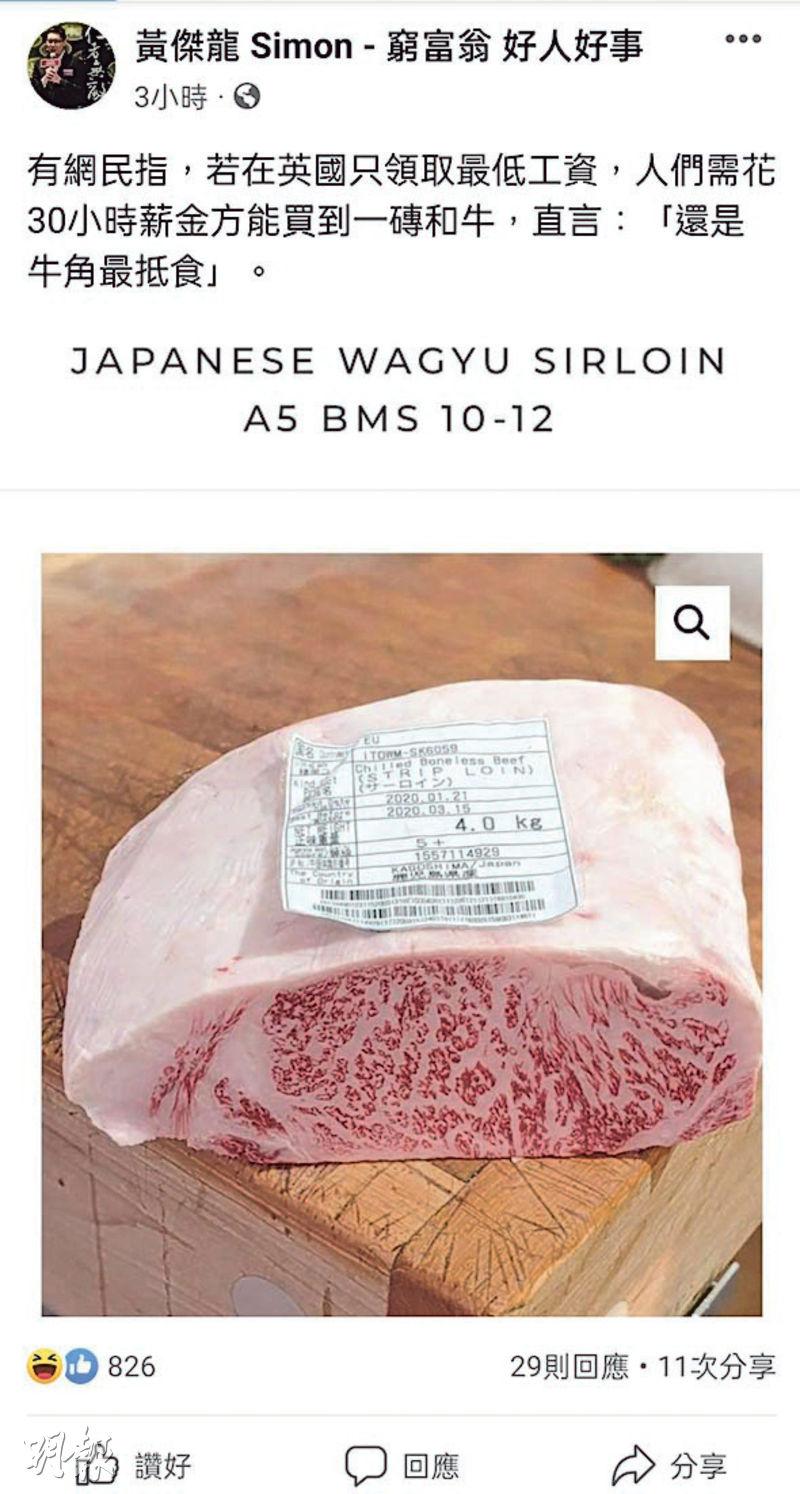Comment on the post via 回應
The height and width of the screenshot is (1494, 800).
402,1466
